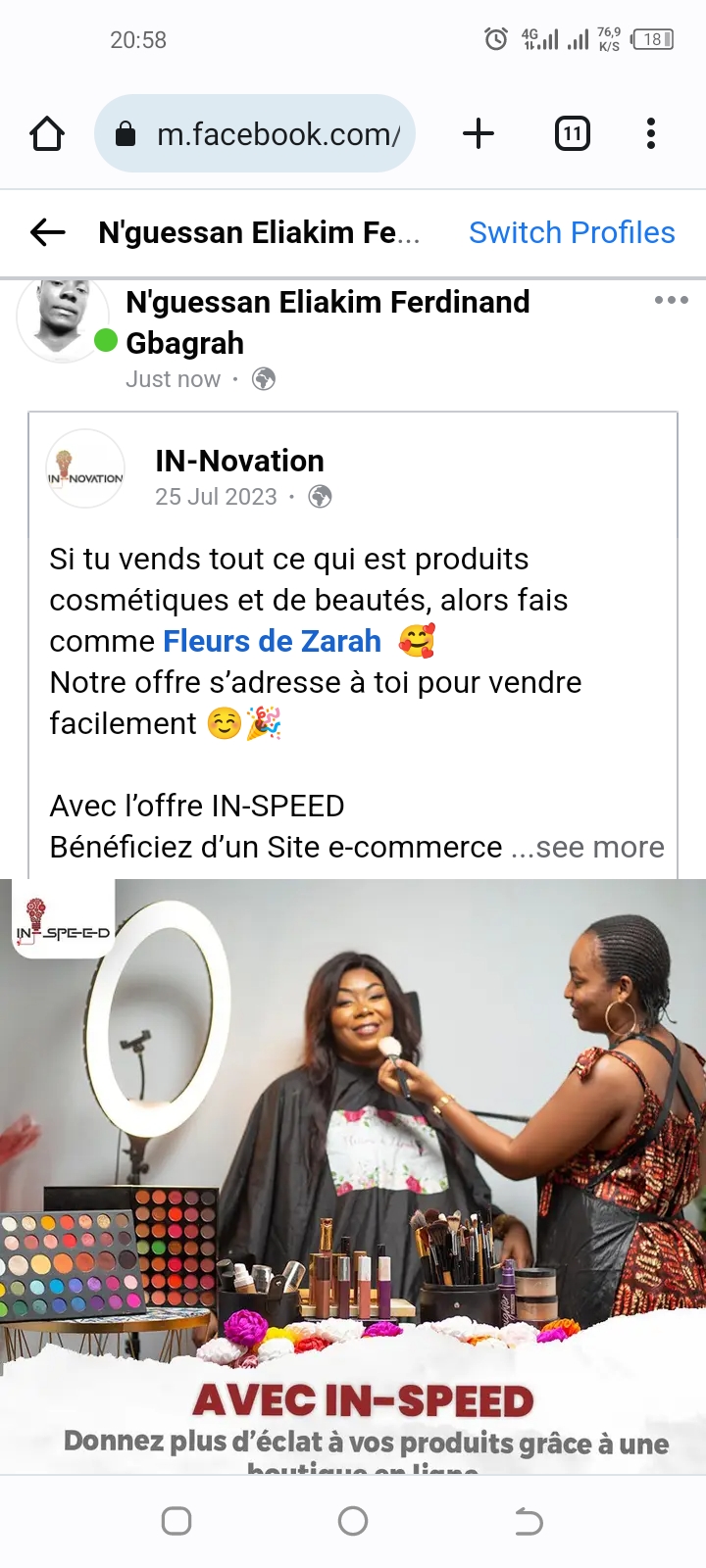Screen dimensions: 706x1568
Task: Open the IN-Novation page
Action: click(x=239, y=461)
